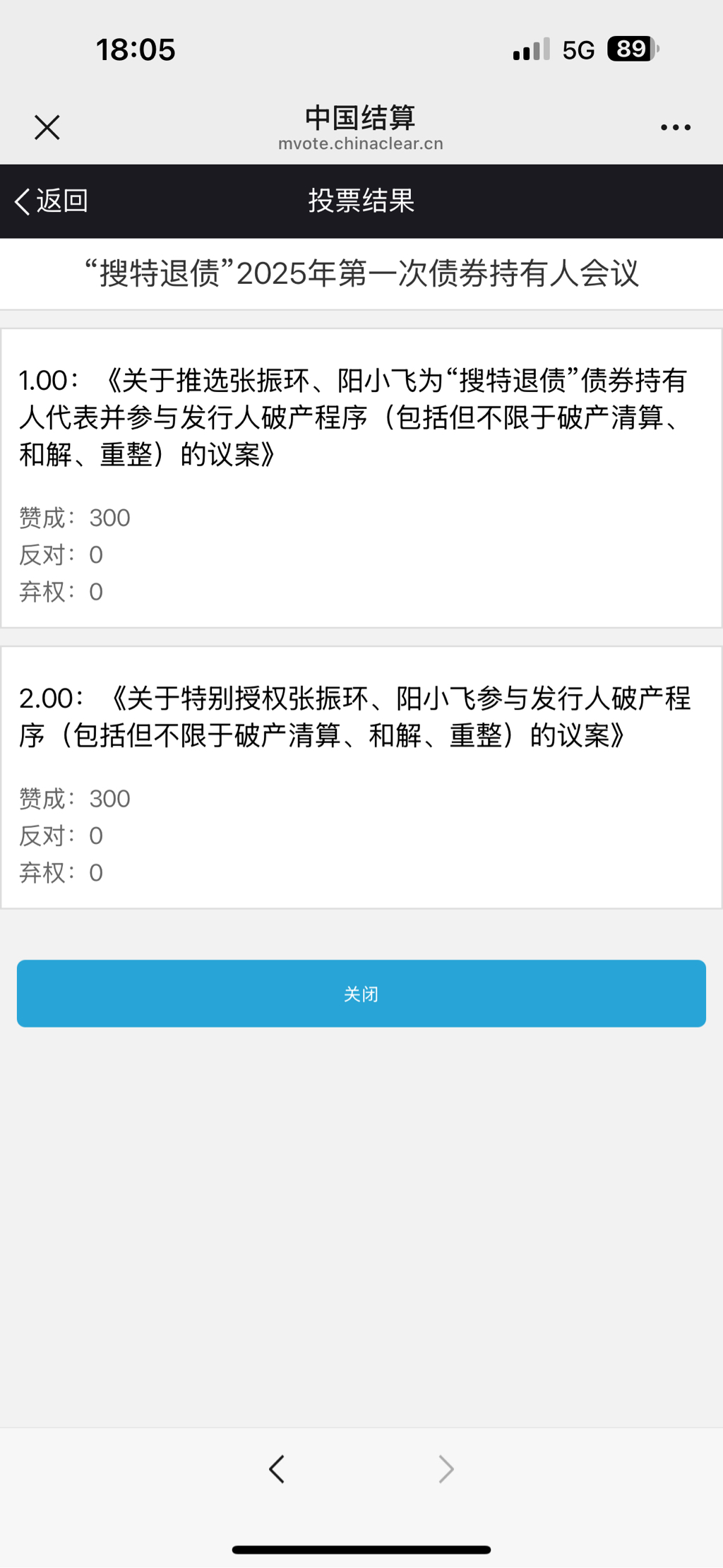Tap the blue 关闭 button
The image size is (723, 1568).
[361, 993]
